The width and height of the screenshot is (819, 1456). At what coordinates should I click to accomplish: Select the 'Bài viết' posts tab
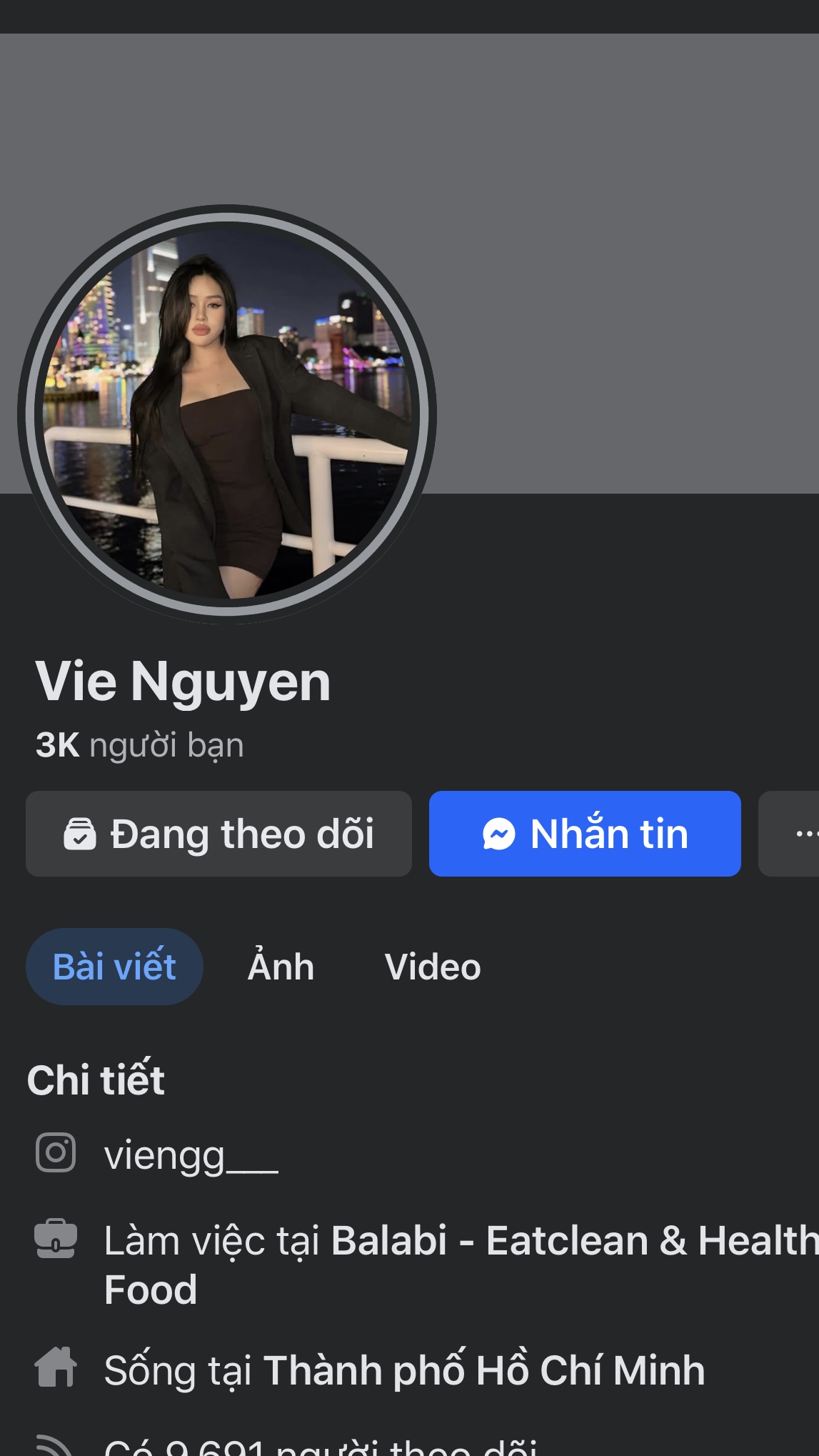(114, 967)
